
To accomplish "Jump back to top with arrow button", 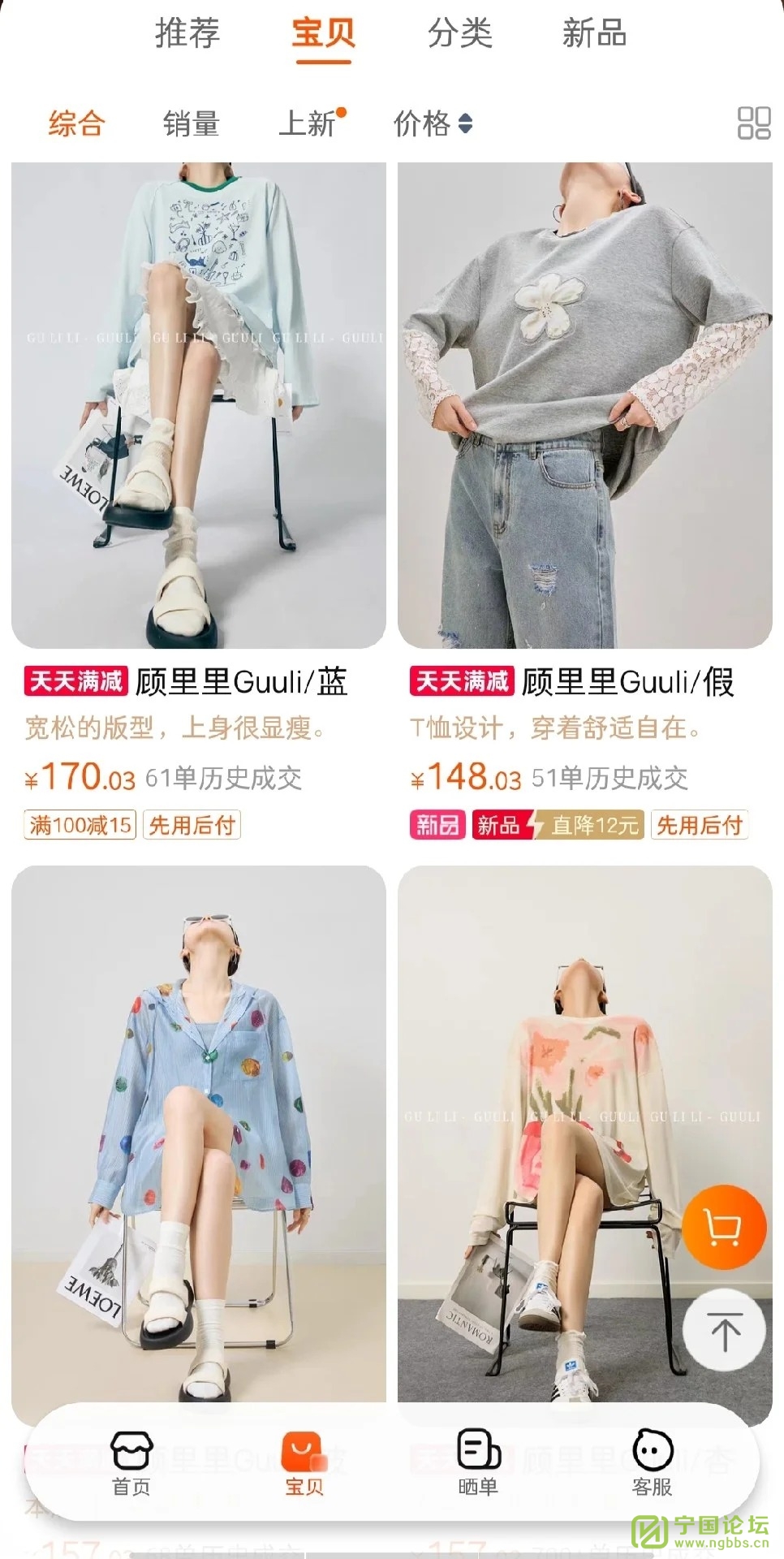I will (x=724, y=1331).
